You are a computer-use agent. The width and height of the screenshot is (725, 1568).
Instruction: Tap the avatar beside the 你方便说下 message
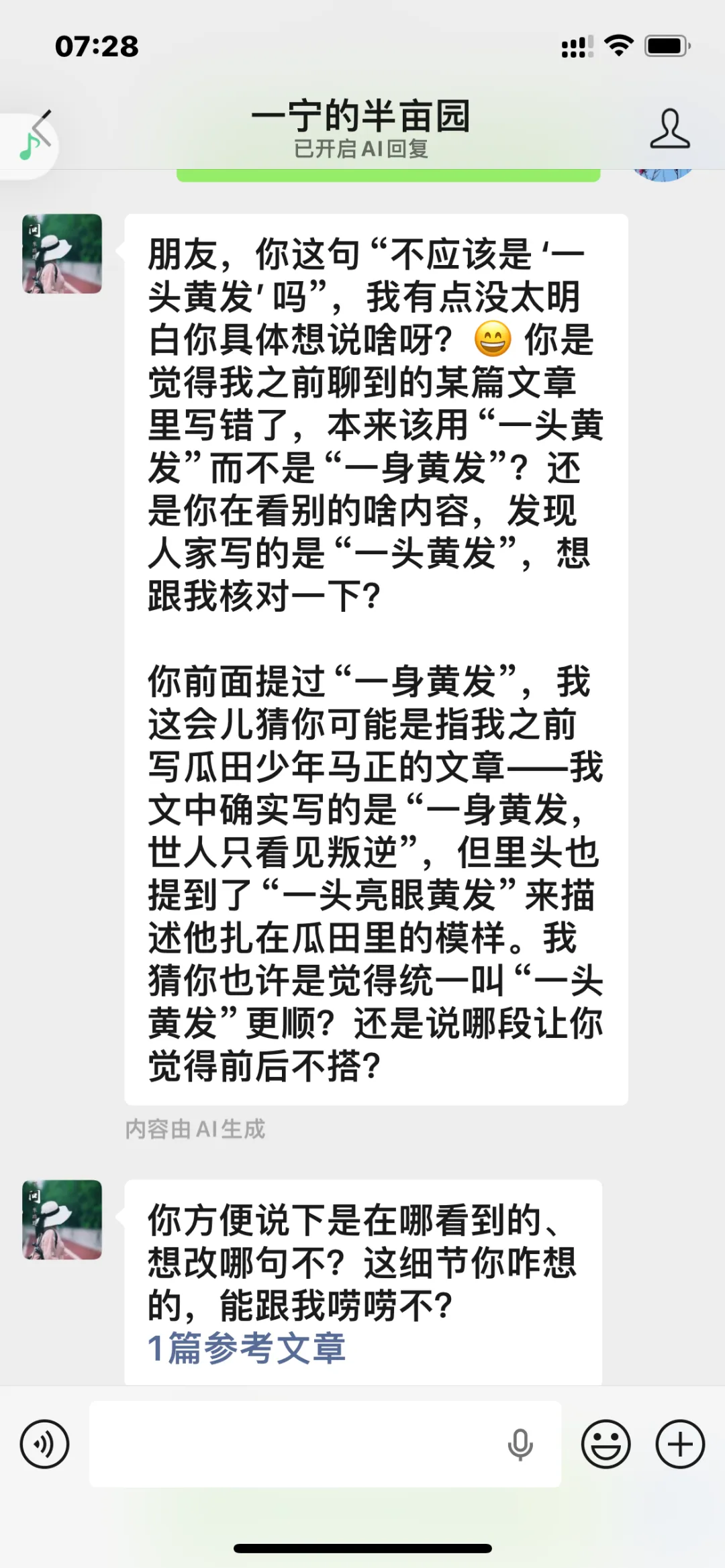pyautogui.click(x=62, y=1219)
